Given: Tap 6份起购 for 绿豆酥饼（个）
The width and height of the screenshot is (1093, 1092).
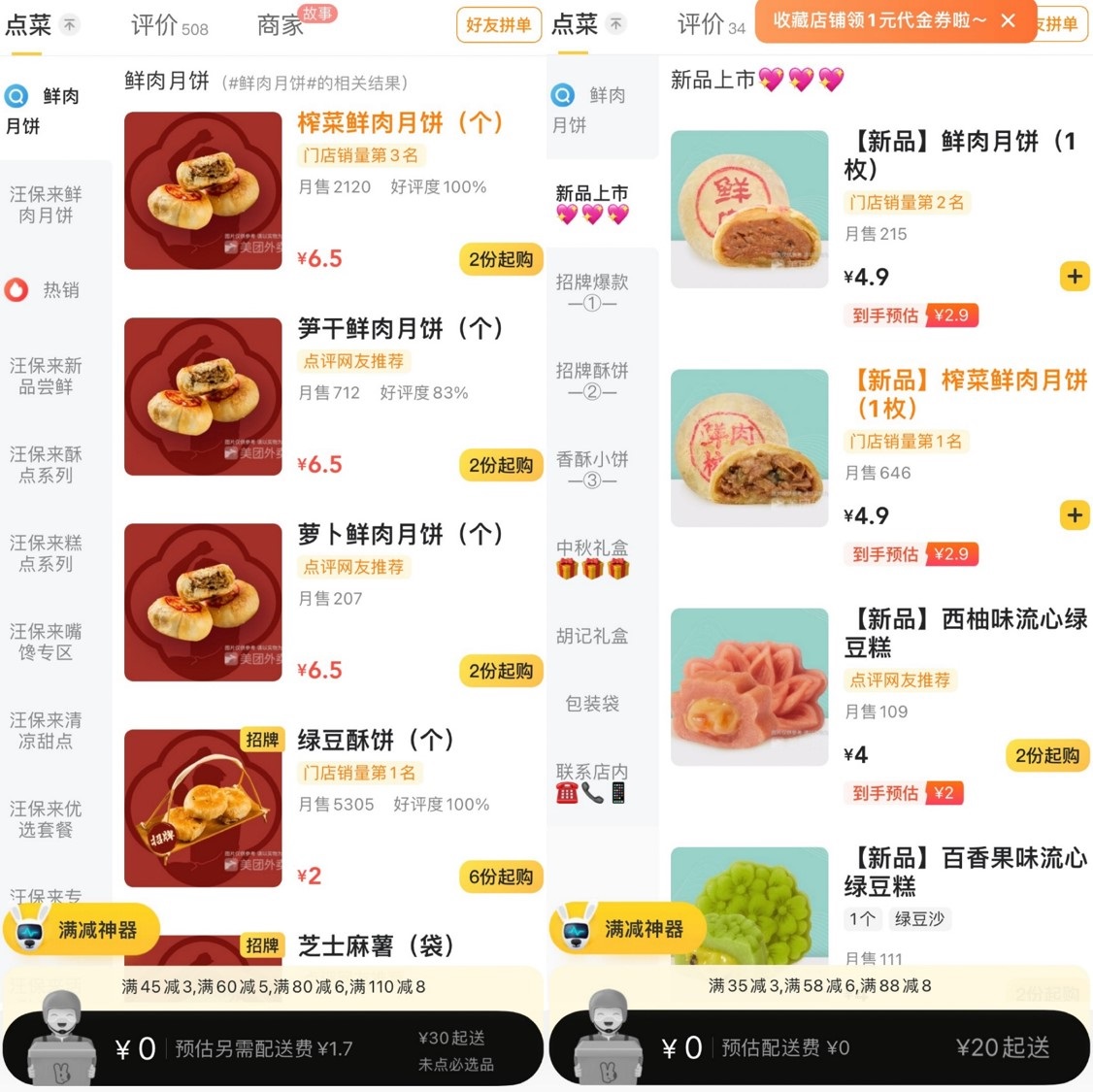Looking at the screenshot, I should [x=501, y=877].
